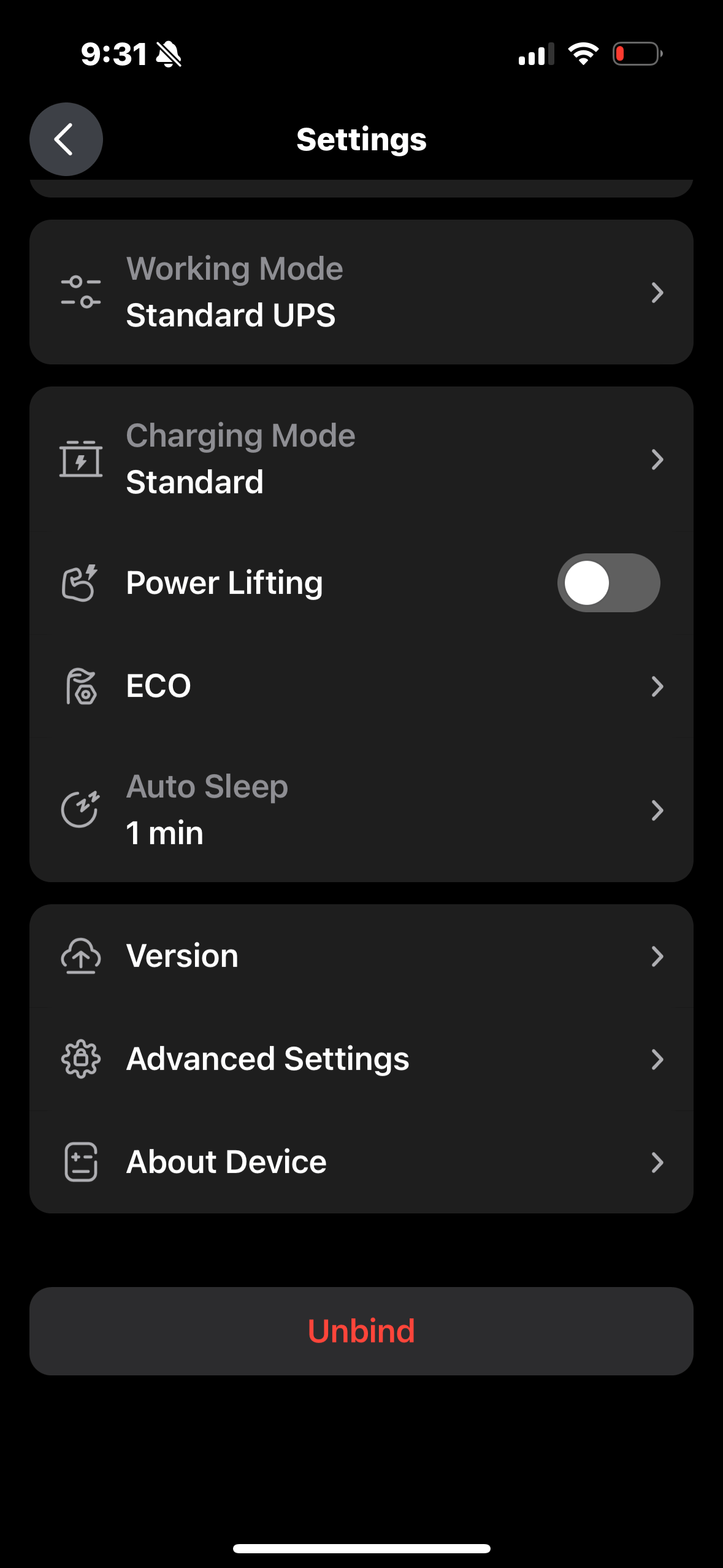View About Device details
This screenshot has width=723, height=1568.
pyautogui.click(x=361, y=1162)
